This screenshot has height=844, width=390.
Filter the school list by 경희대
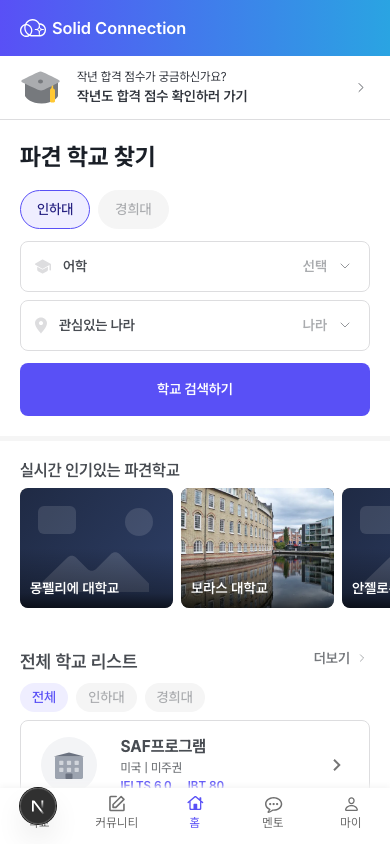point(175,698)
